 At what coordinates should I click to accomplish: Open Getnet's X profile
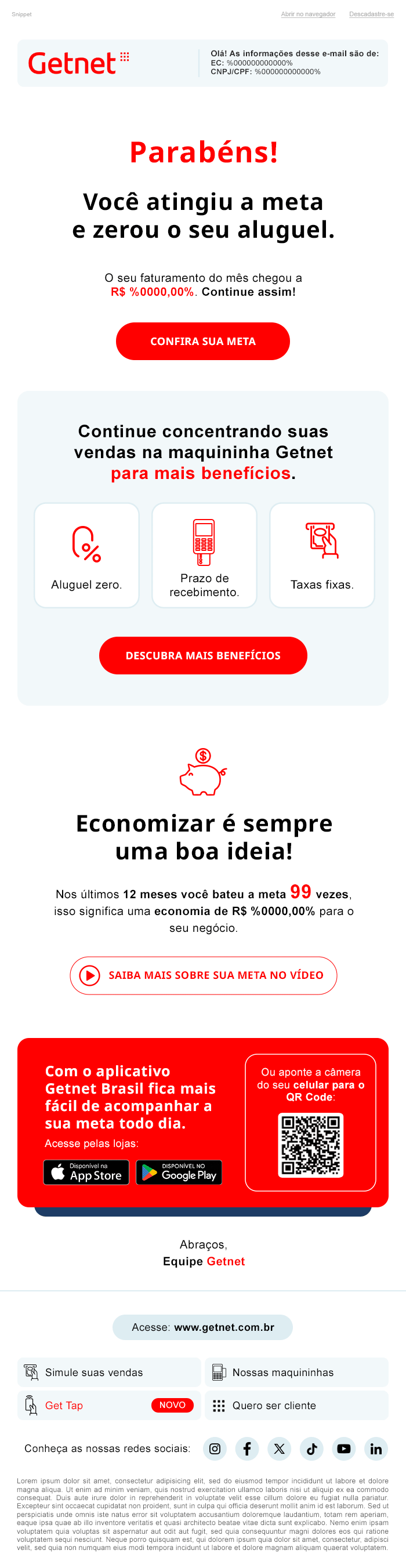coord(280,1449)
